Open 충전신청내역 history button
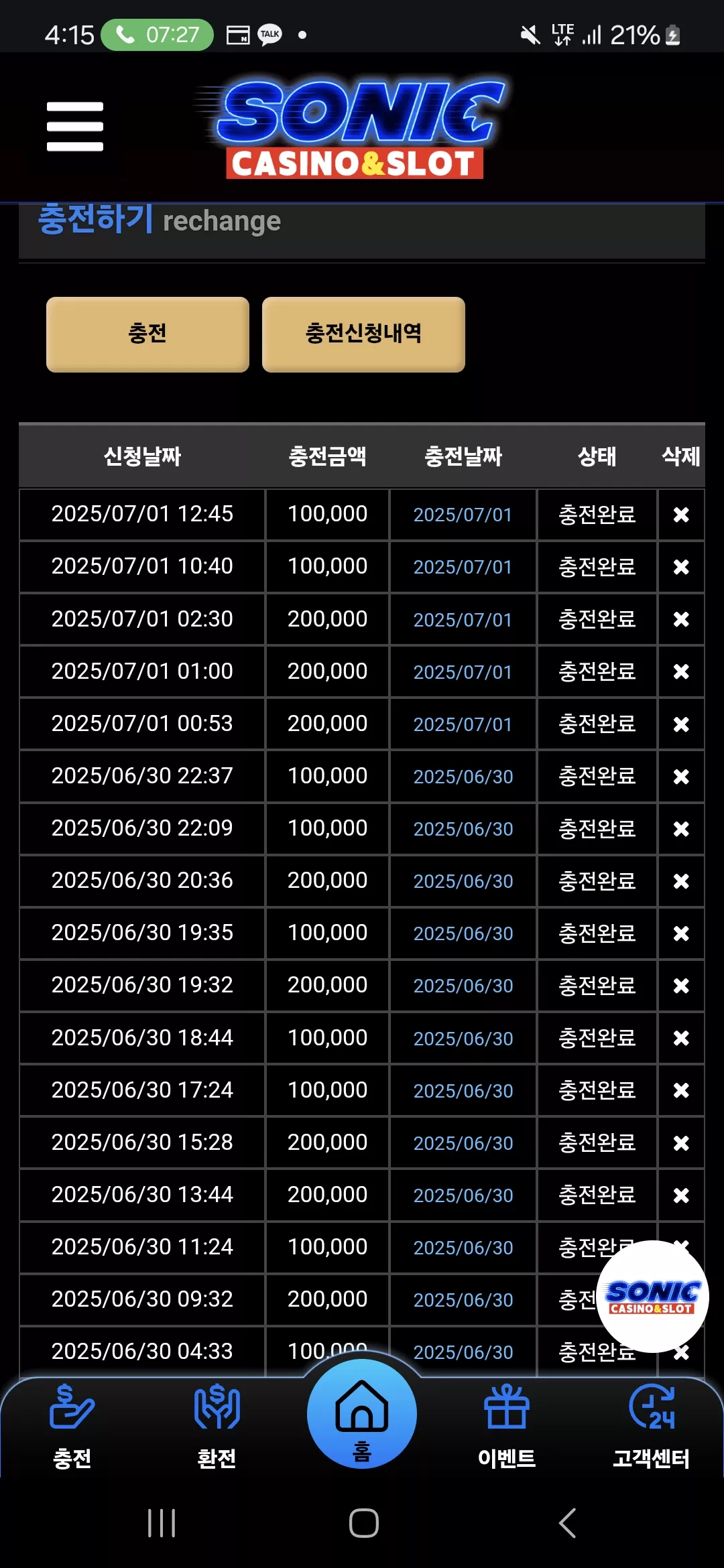Viewport: 724px width, 1568px height. pos(363,334)
